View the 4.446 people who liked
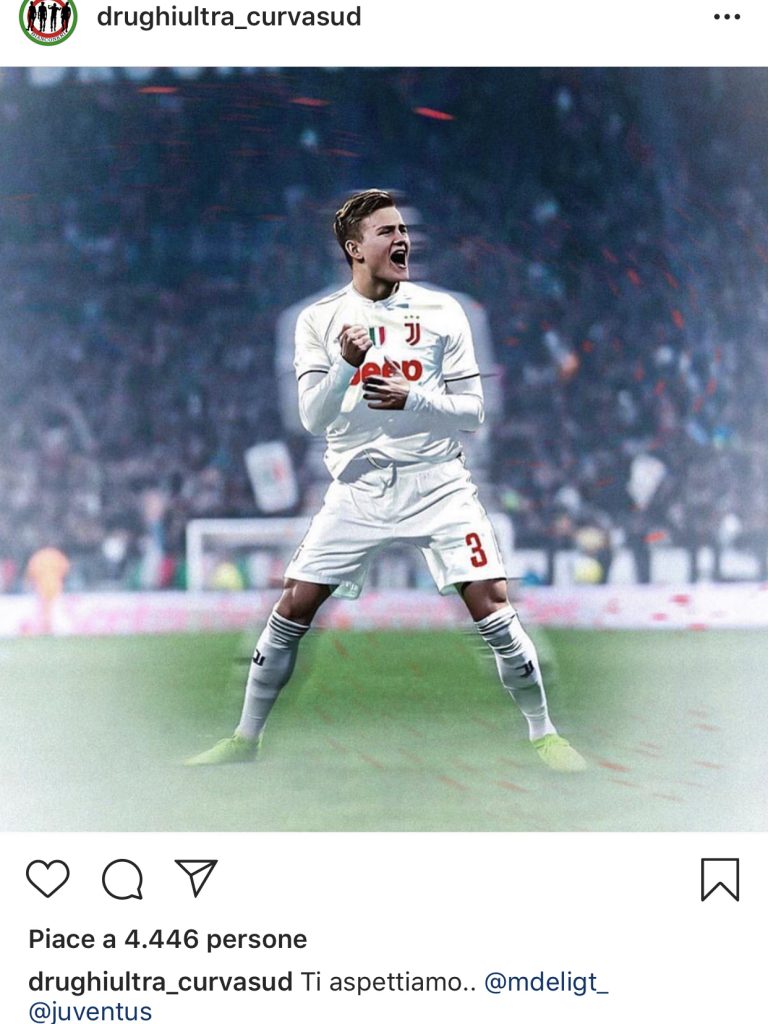 click(167, 939)
